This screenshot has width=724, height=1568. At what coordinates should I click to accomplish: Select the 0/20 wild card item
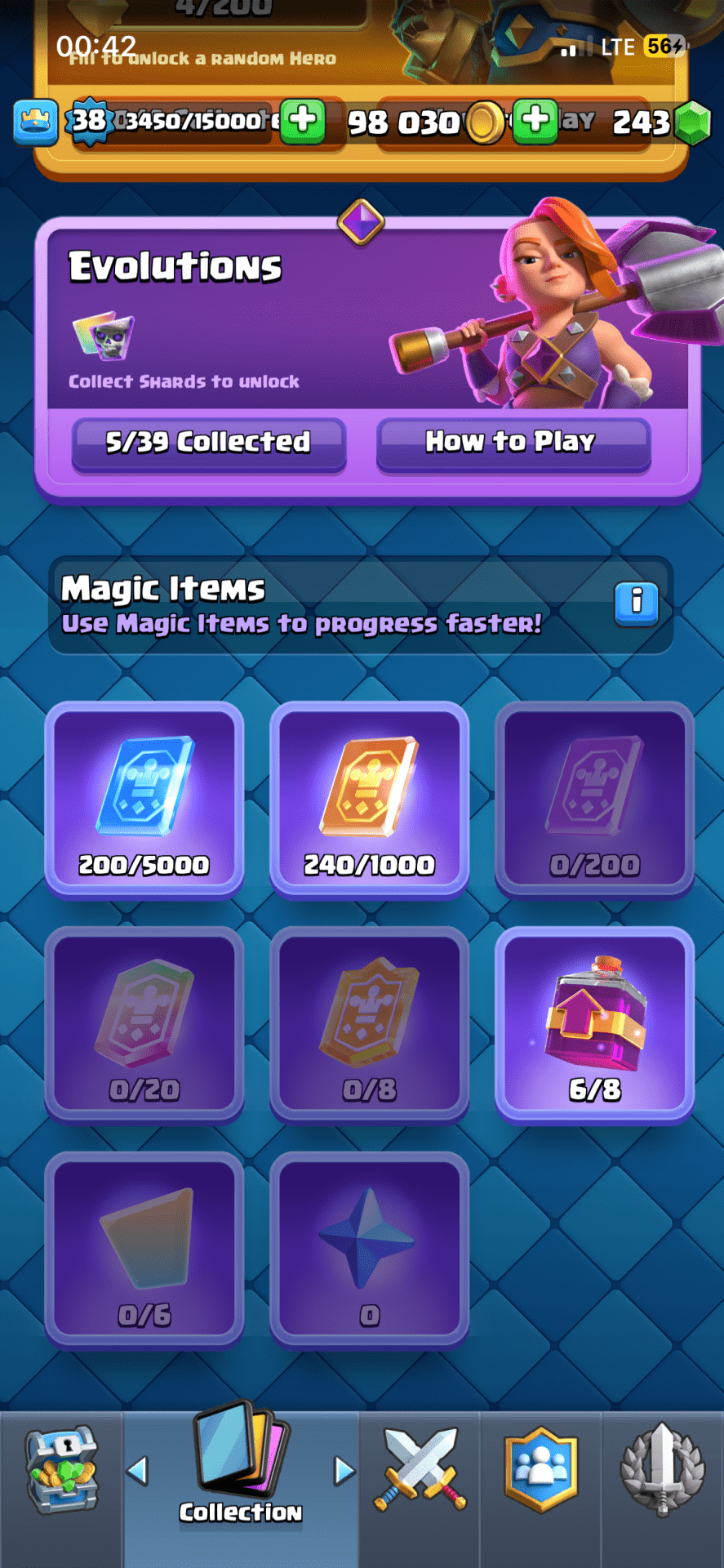(x=144, y=1024)
